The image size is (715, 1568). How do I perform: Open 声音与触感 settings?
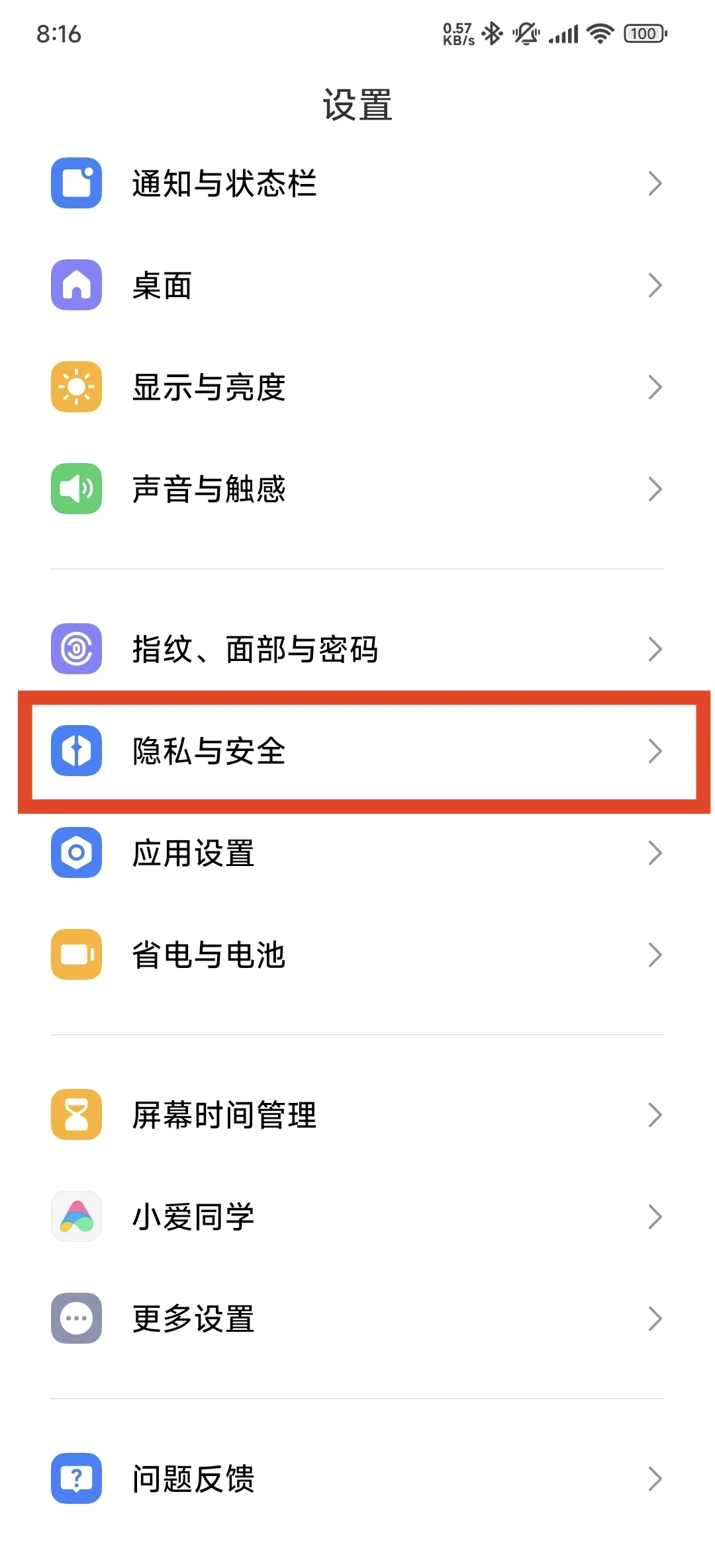point(358,489)
